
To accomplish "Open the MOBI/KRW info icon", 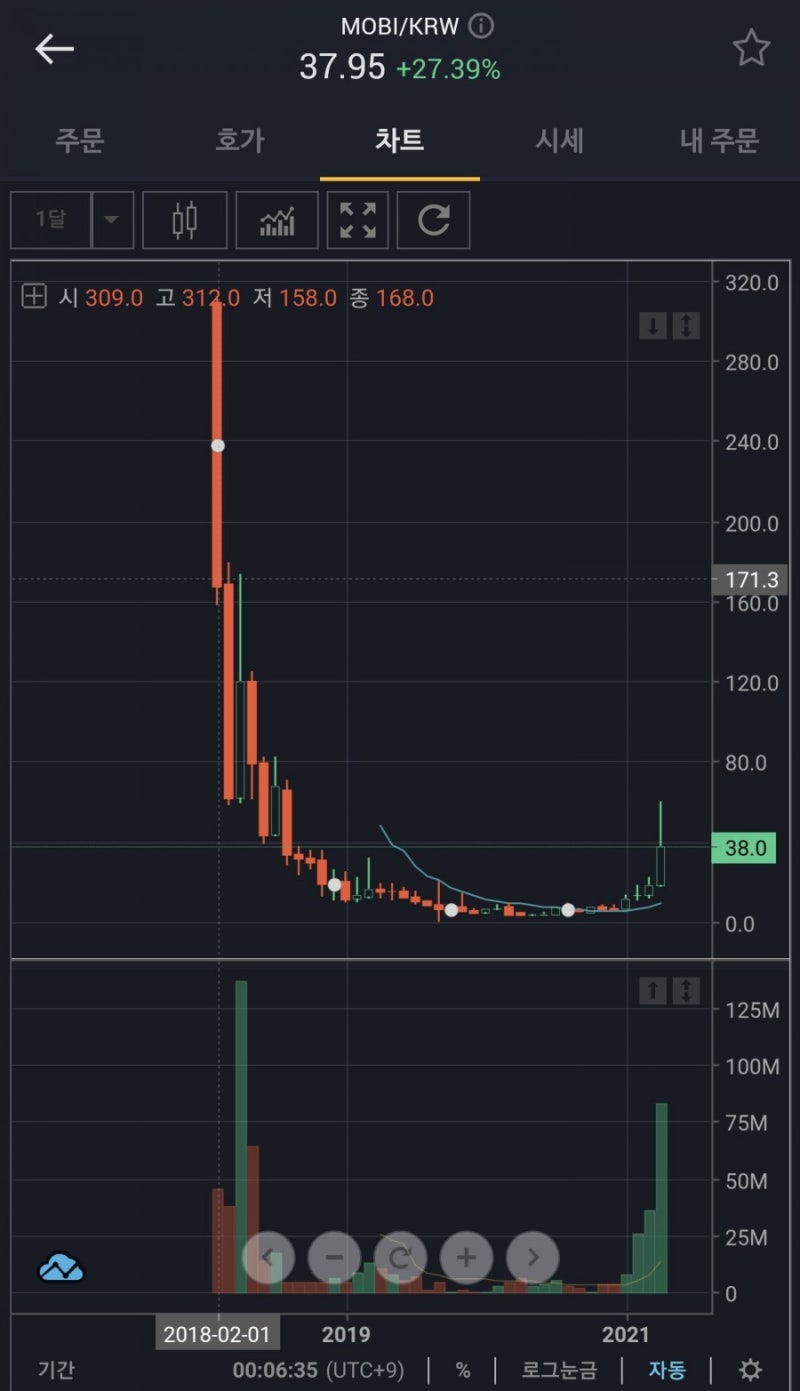I will point(481,26).
